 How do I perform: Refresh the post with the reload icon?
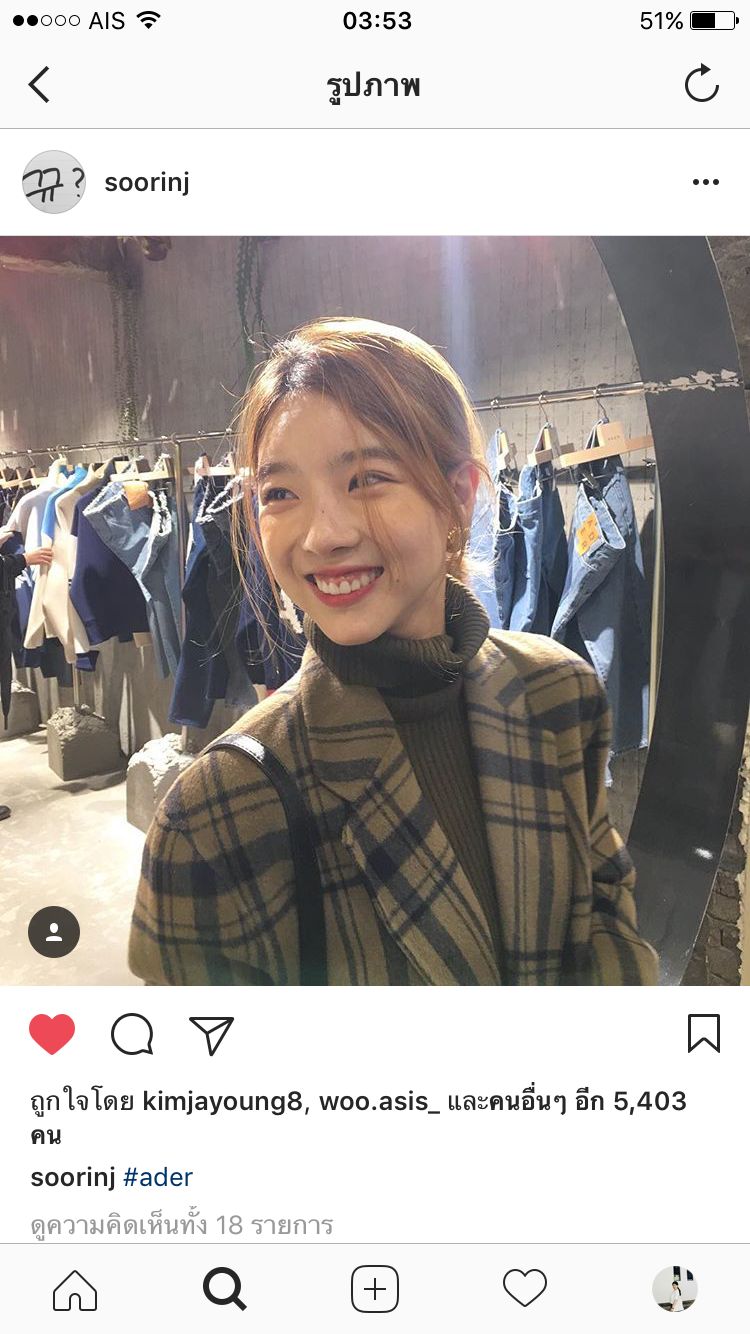click(701, 84)
